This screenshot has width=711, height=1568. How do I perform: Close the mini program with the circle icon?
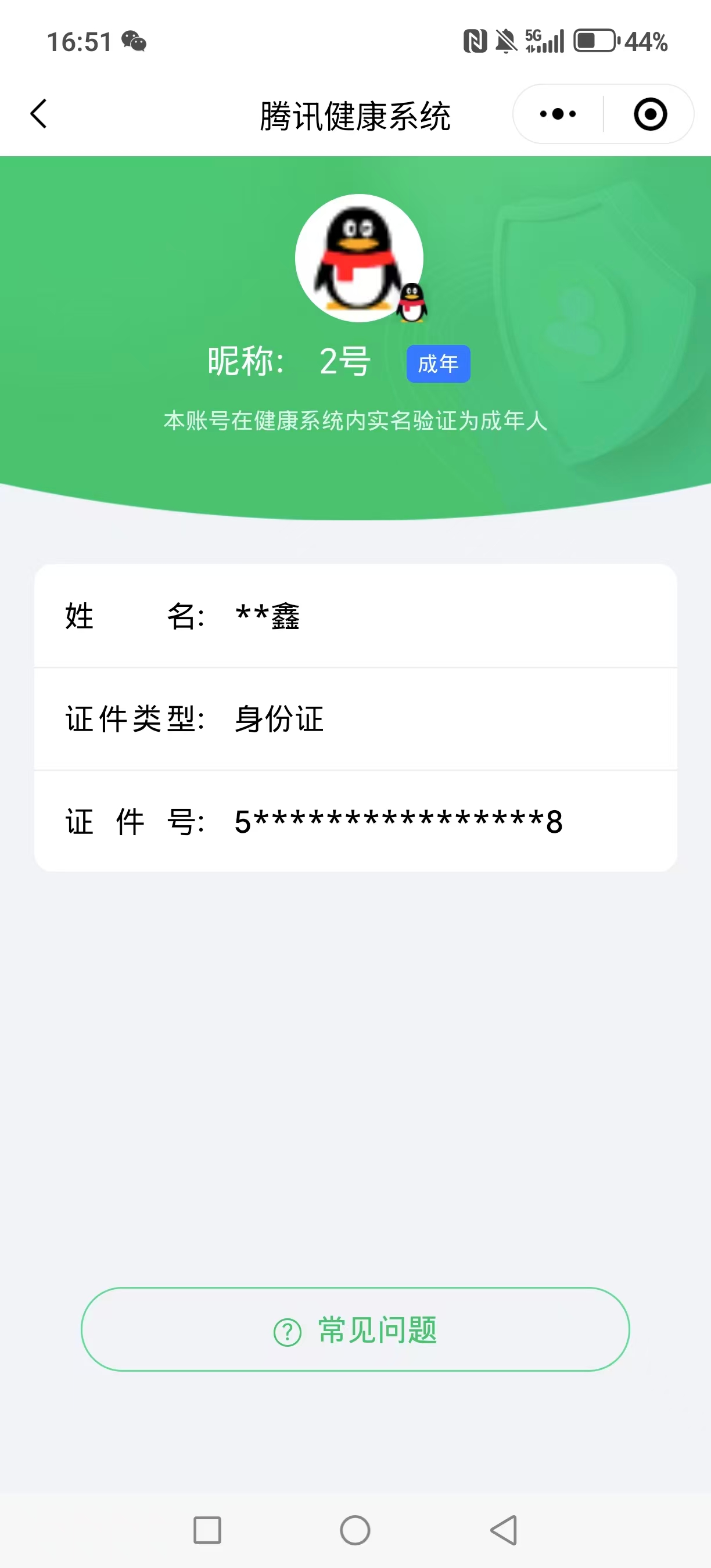pos(650,114)
